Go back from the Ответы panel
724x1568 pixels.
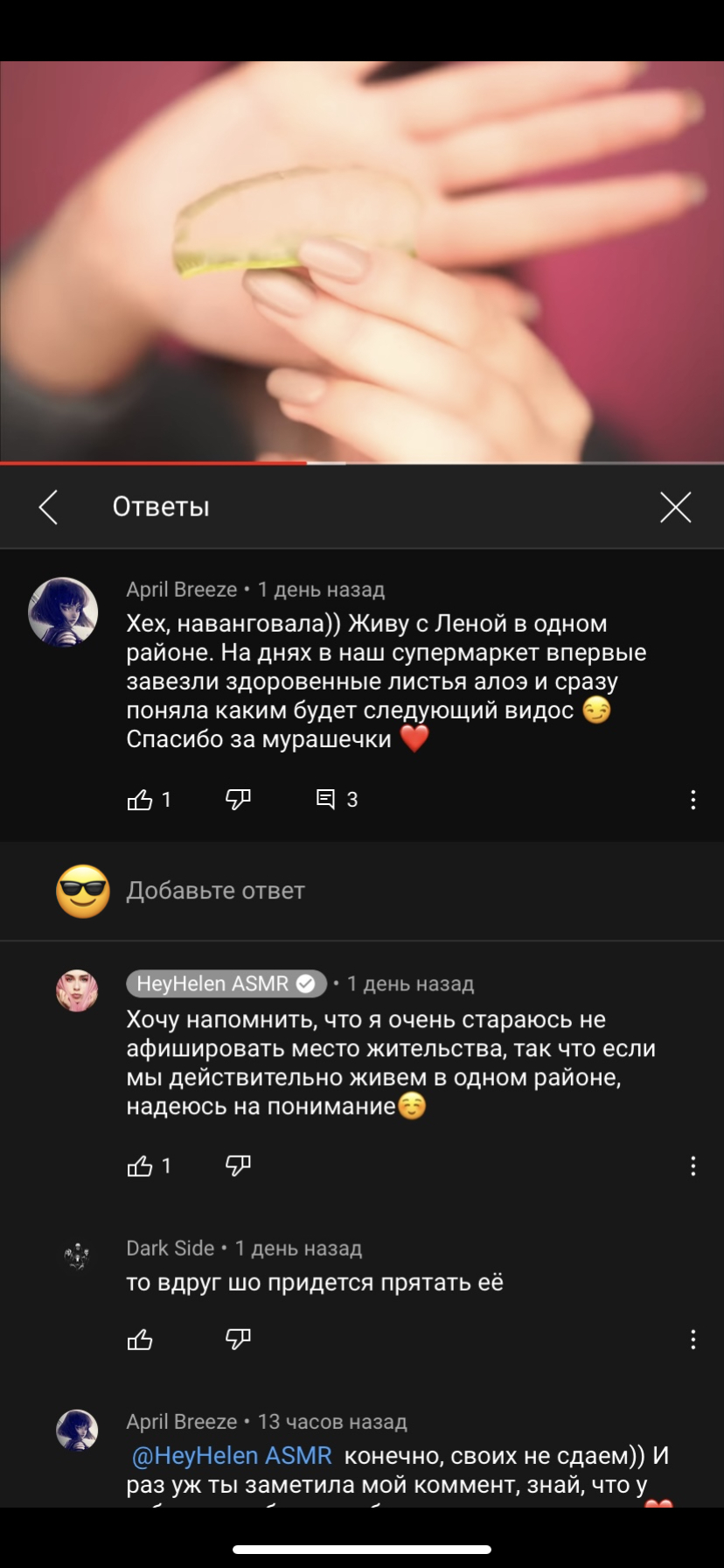click(49, 507)
